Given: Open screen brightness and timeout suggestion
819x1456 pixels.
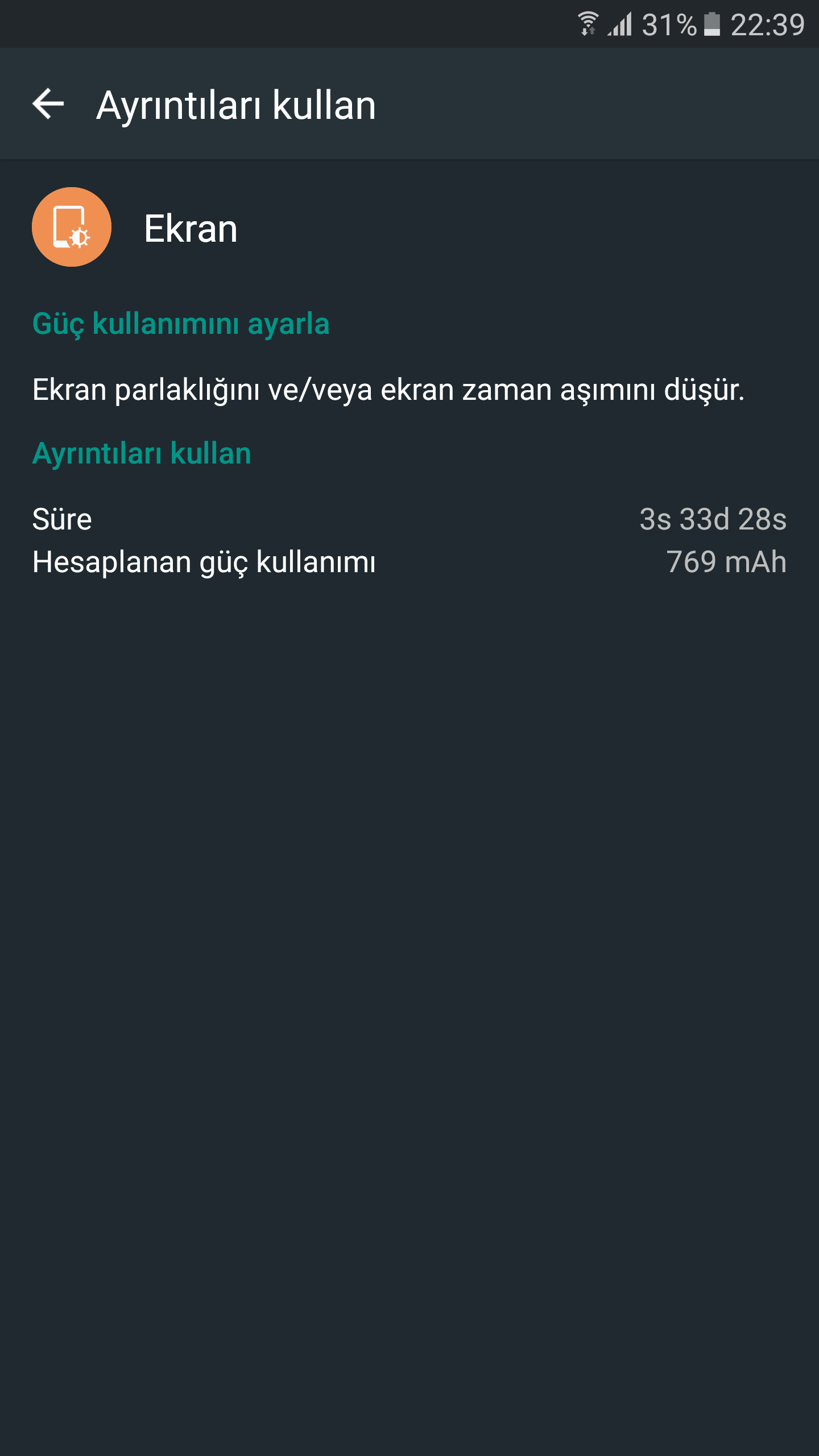Looking at the screenshot, I should click(388, 390).
